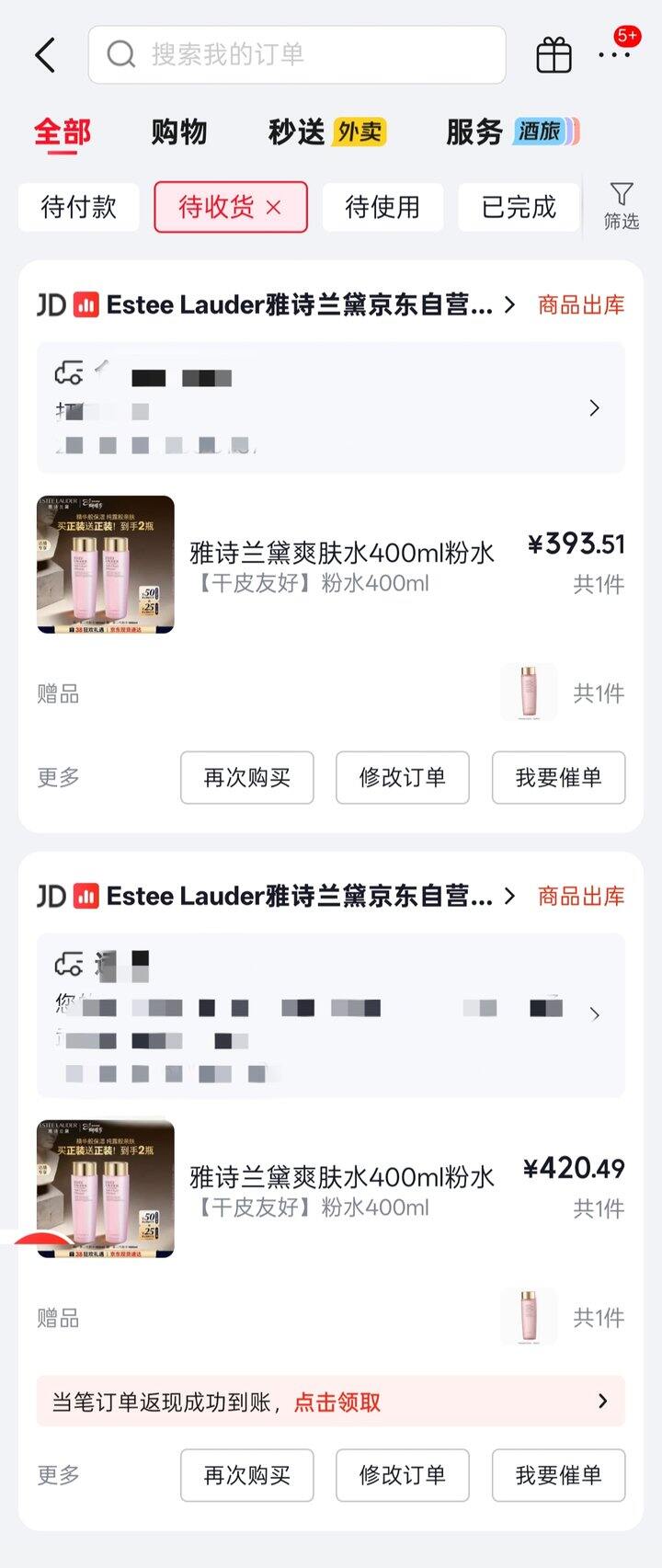Tap the search magnifier icon

point(120,54)
